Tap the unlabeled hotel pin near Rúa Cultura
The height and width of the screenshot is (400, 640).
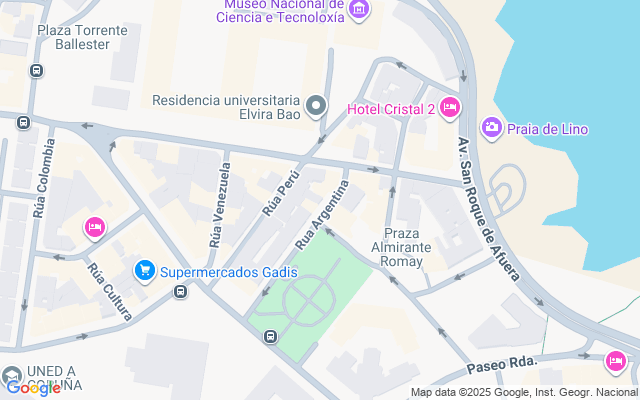coord(94,228)
